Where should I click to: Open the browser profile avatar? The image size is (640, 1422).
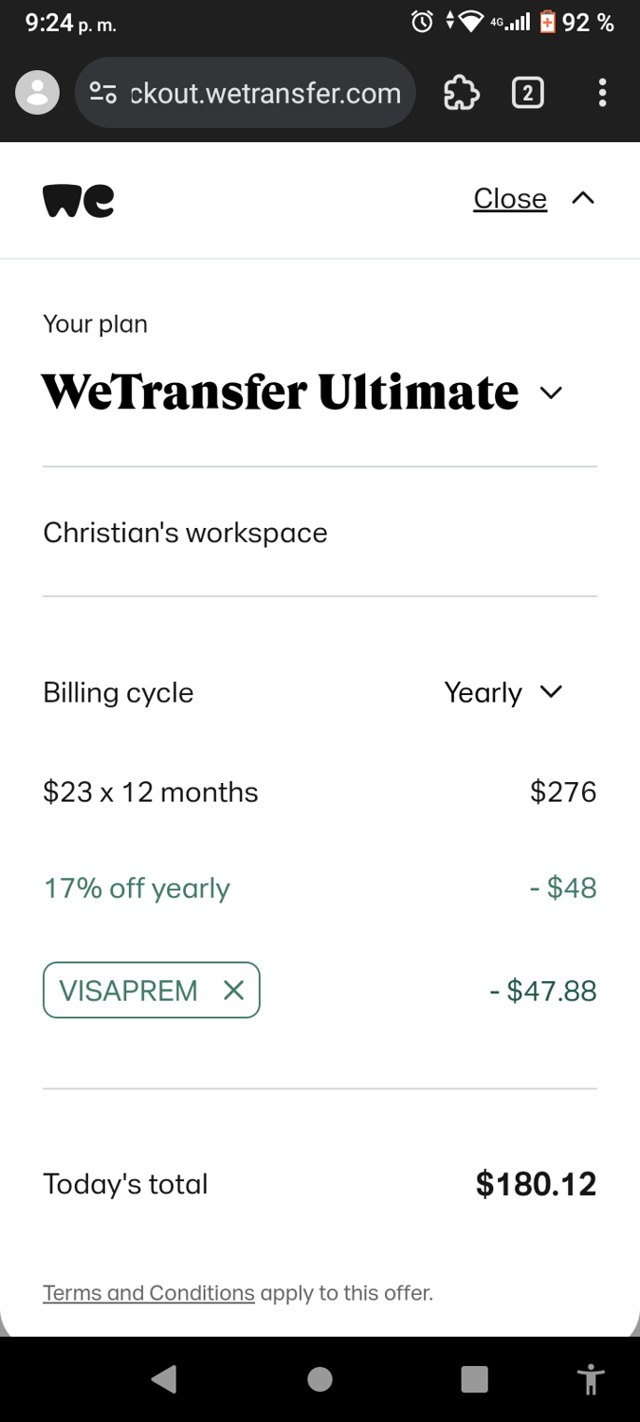click(38, 93)
